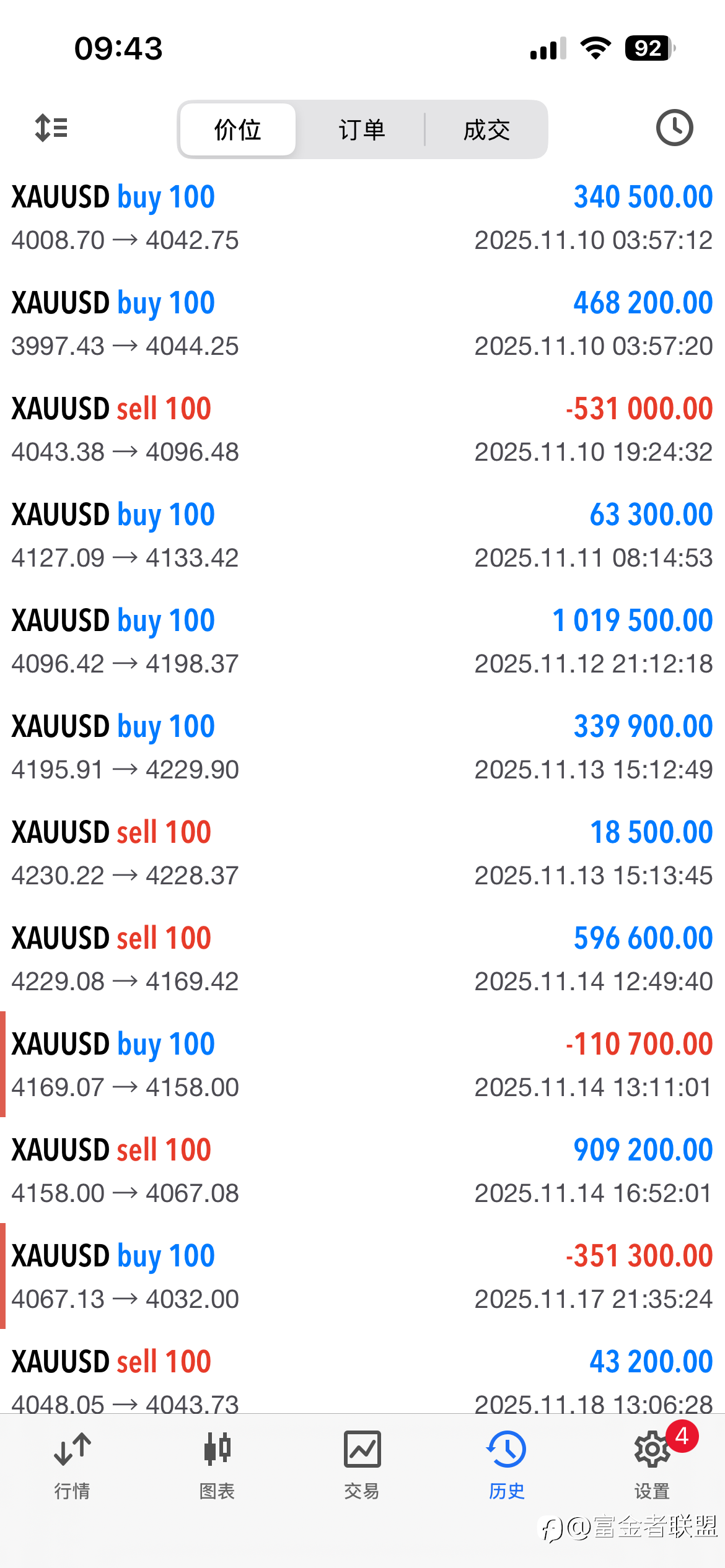Open the sell trade showing -531 000.00
This screenshot has width=725, height=1568.
tap(362, 430)
